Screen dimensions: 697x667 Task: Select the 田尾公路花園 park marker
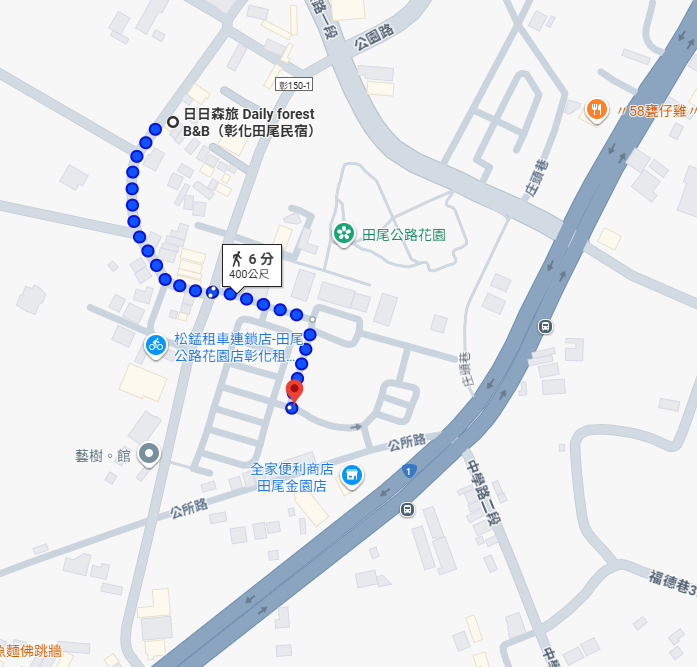(x=344, y=234)
